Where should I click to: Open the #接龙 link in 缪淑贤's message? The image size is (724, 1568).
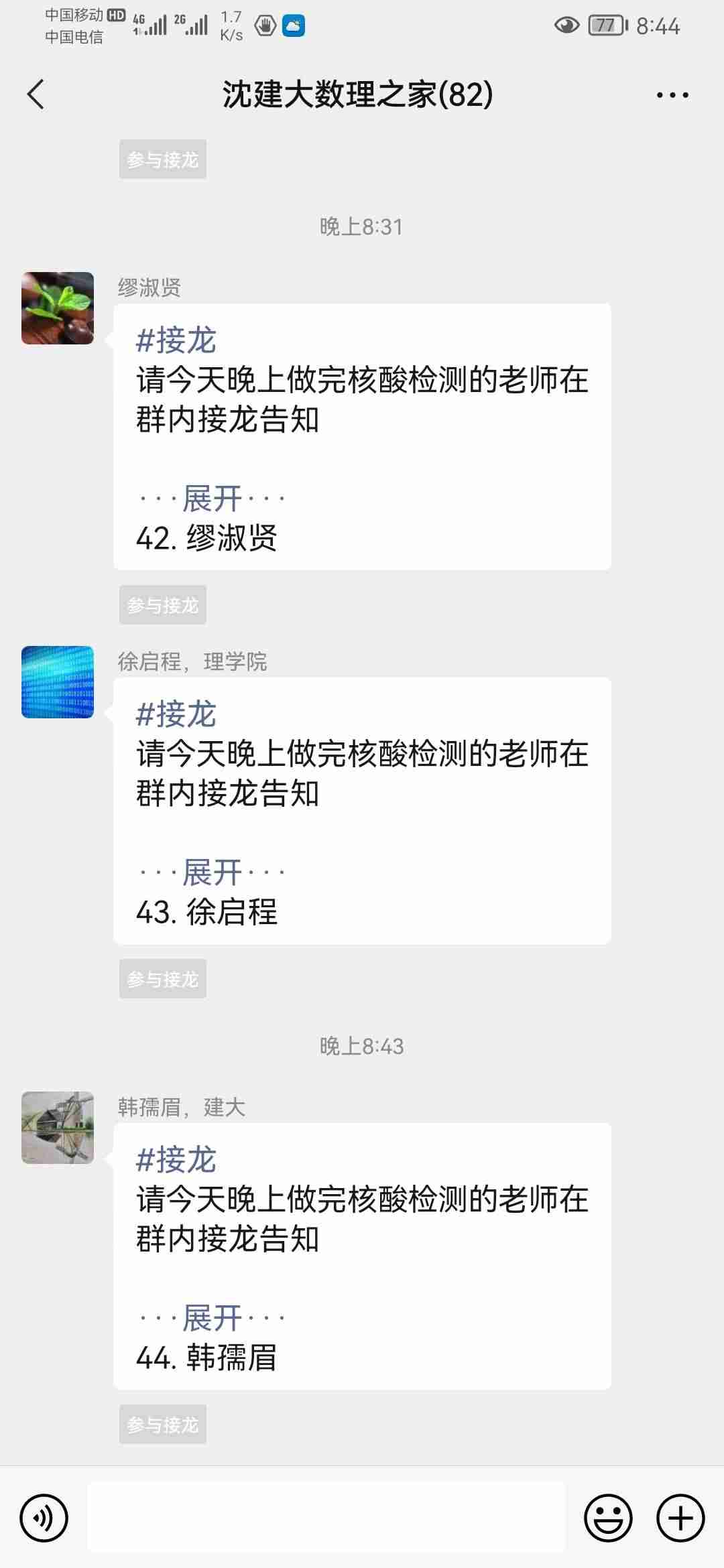[x=176, y=340]
